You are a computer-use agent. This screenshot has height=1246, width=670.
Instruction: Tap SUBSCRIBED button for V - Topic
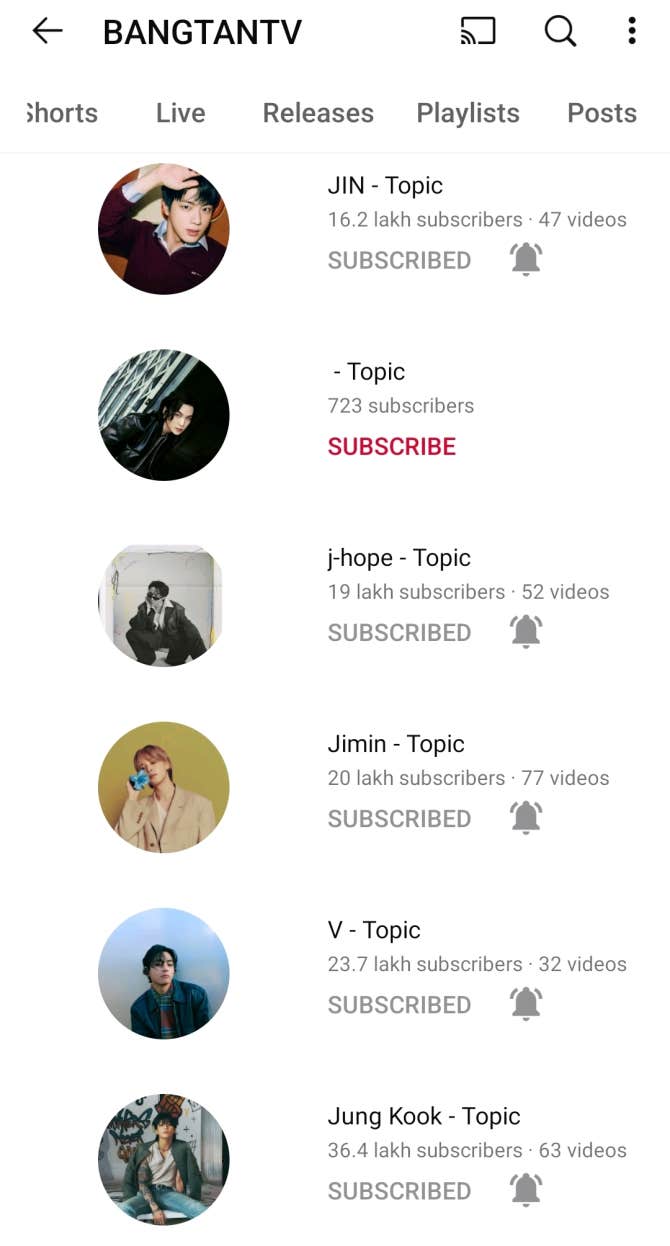tap(399, 1004)
